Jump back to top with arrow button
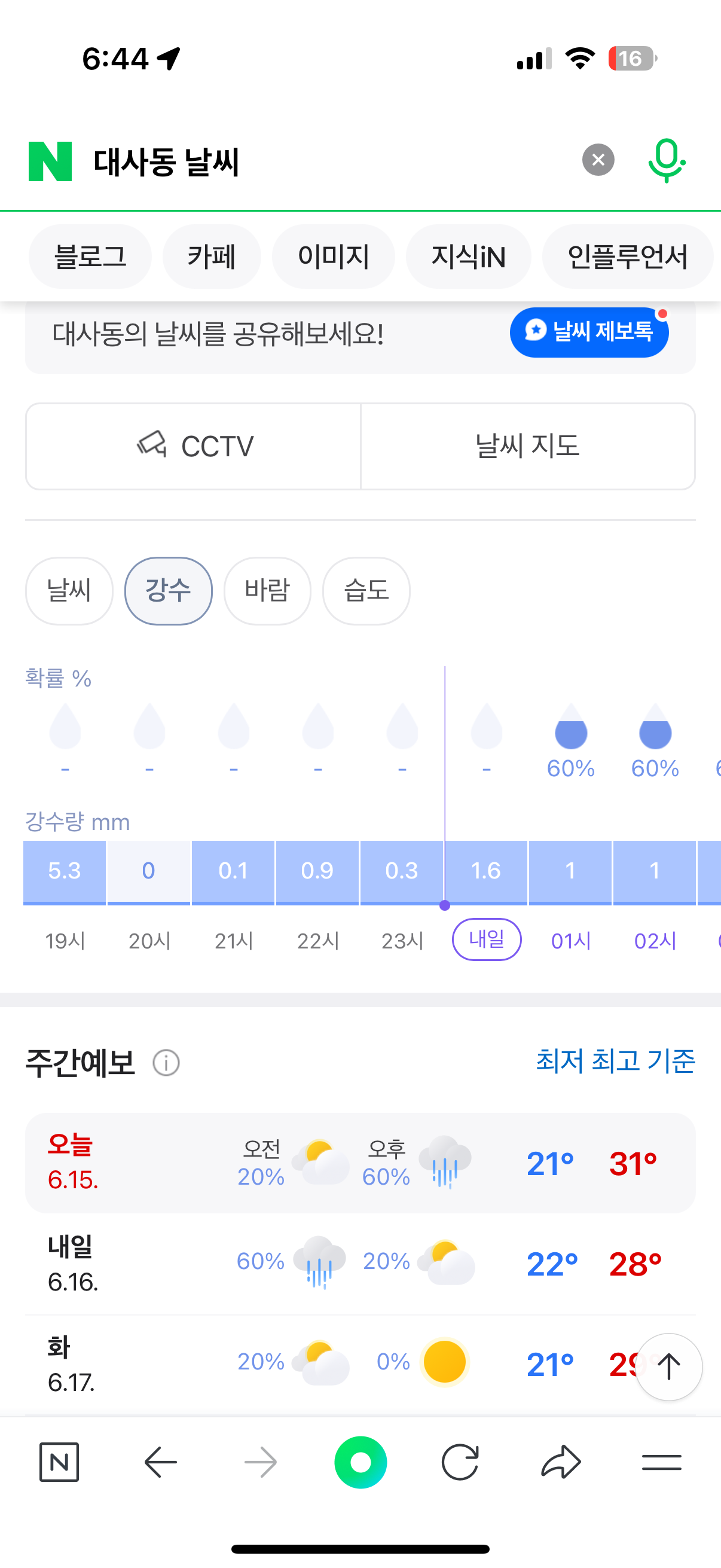The width and height of the screenshot is (721, 1568). [x=668, y=1366]
